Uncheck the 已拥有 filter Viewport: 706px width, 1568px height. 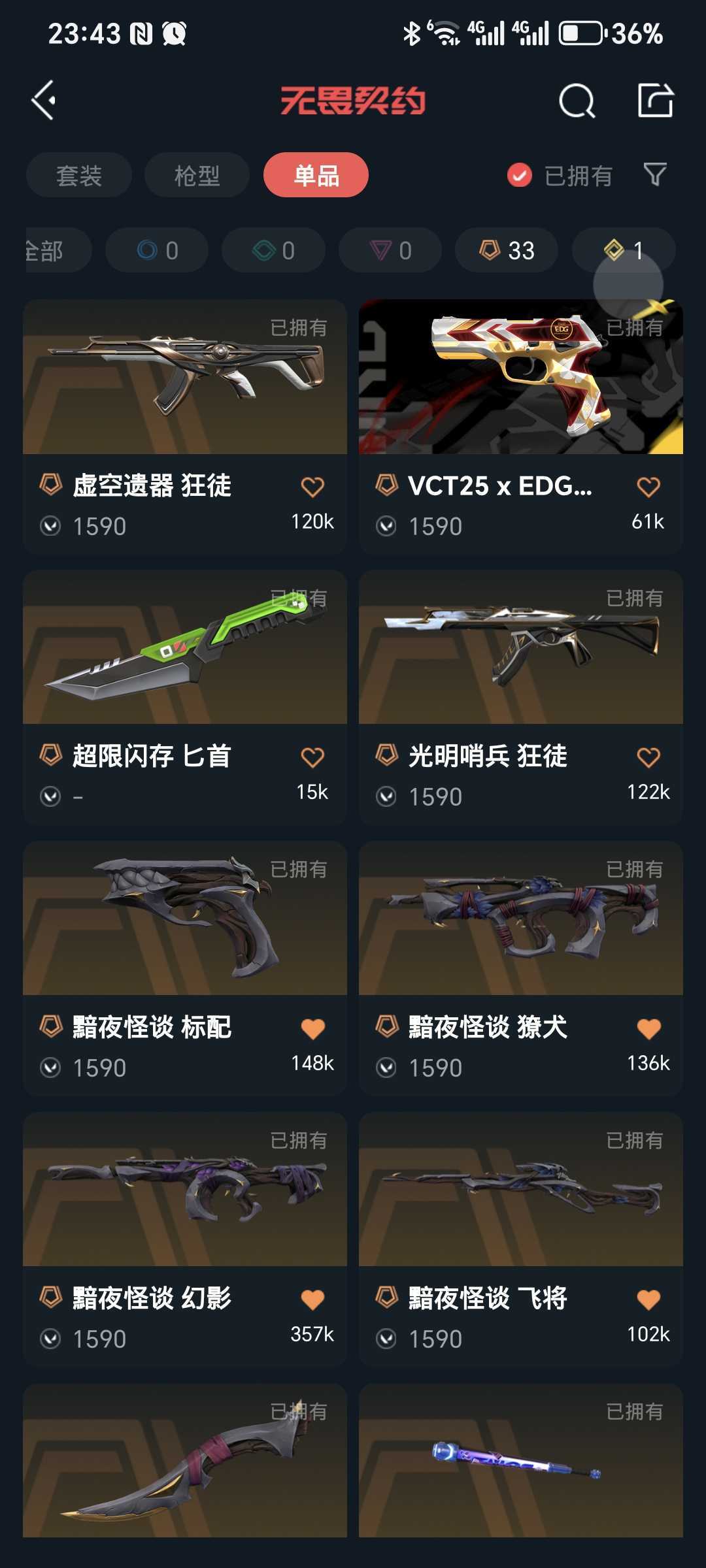(520, 175)
